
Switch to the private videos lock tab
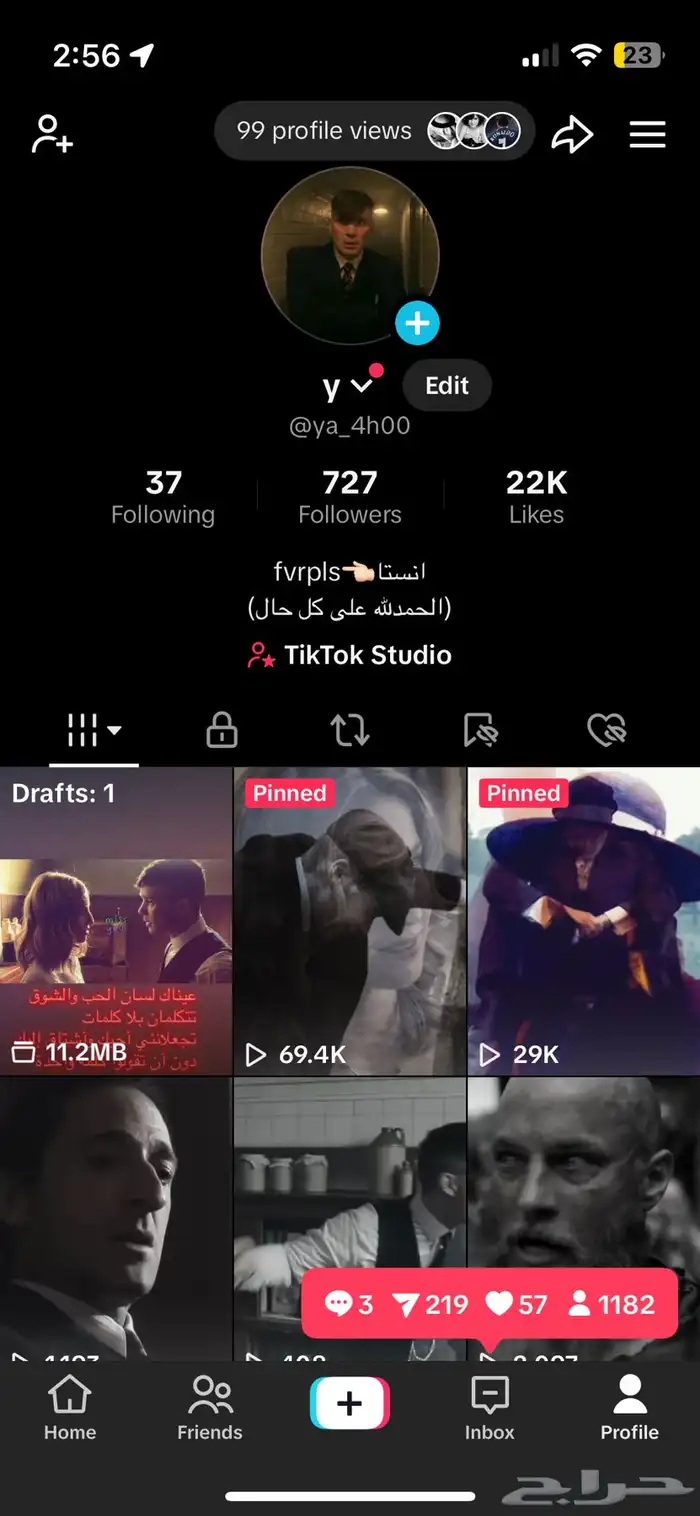(221, 731)
